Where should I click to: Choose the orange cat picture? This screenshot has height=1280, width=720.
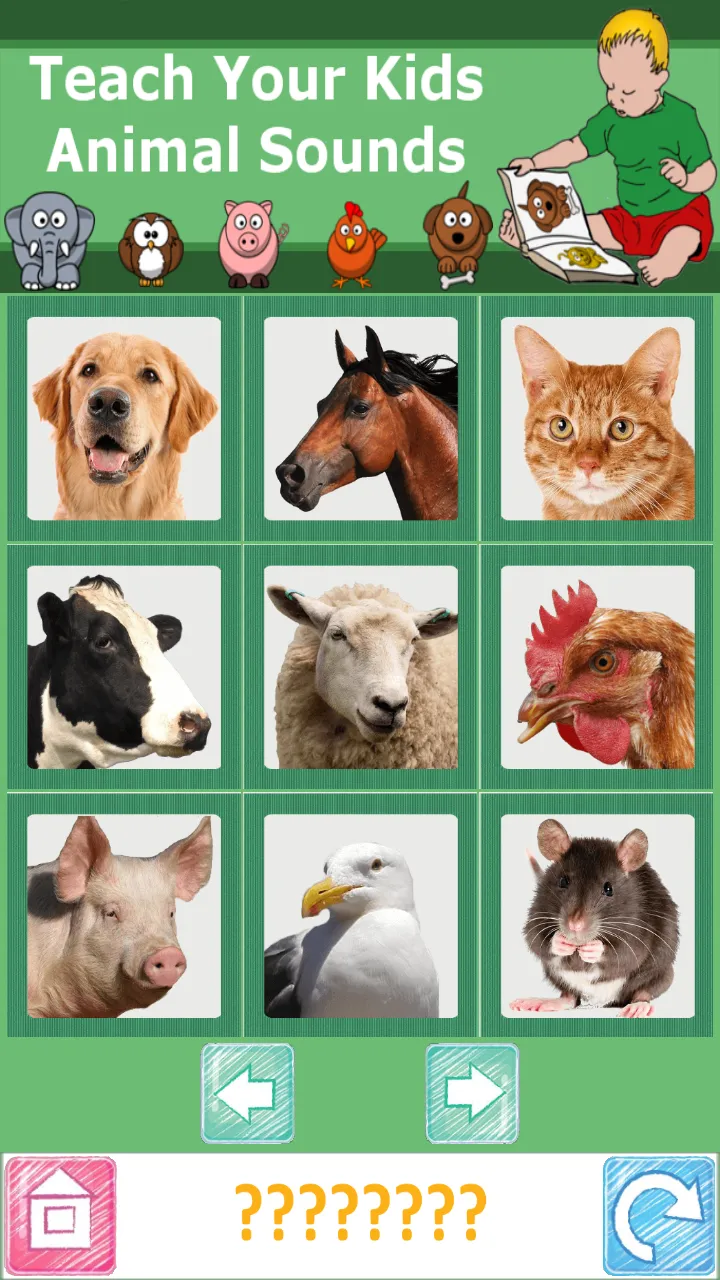pos(598,418)
